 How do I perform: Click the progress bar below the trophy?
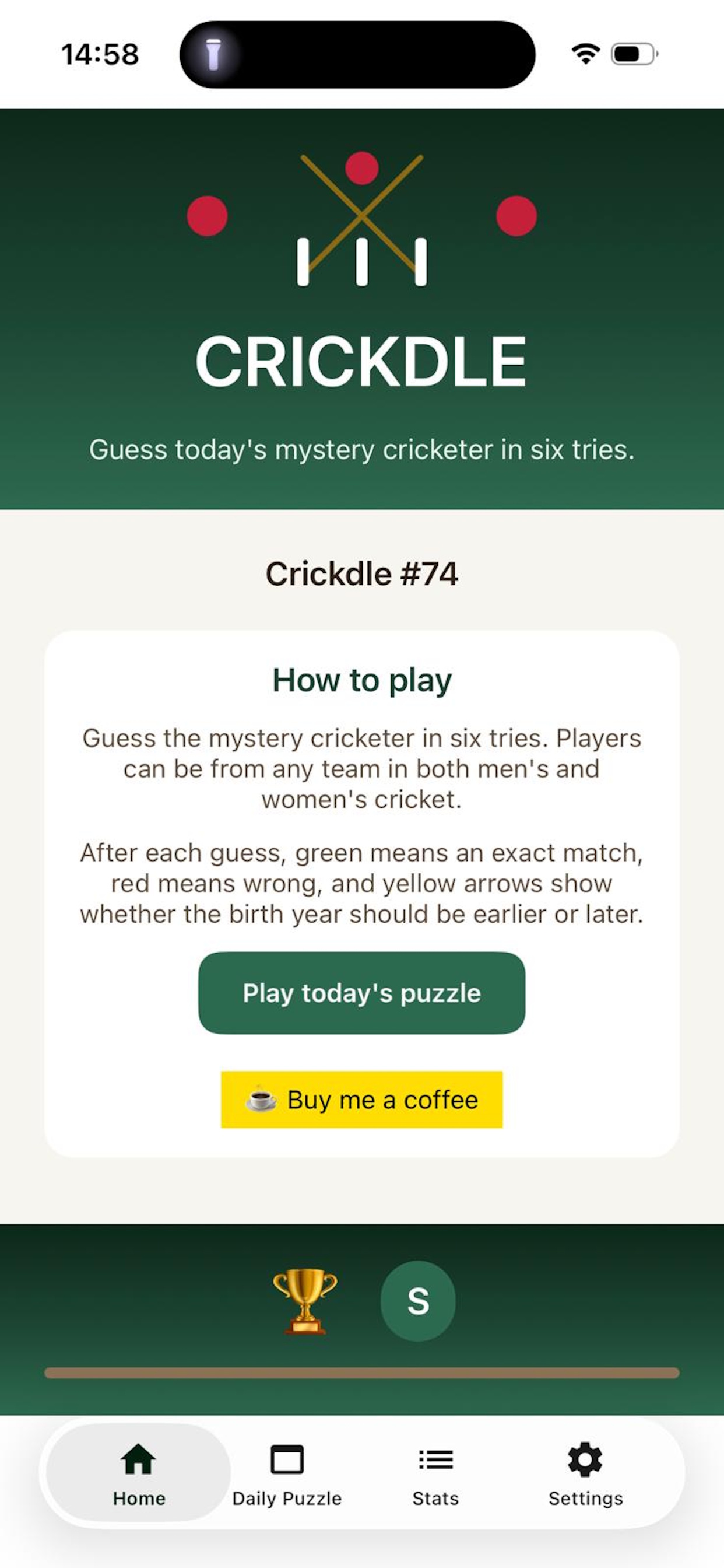tap(362, 1373)
